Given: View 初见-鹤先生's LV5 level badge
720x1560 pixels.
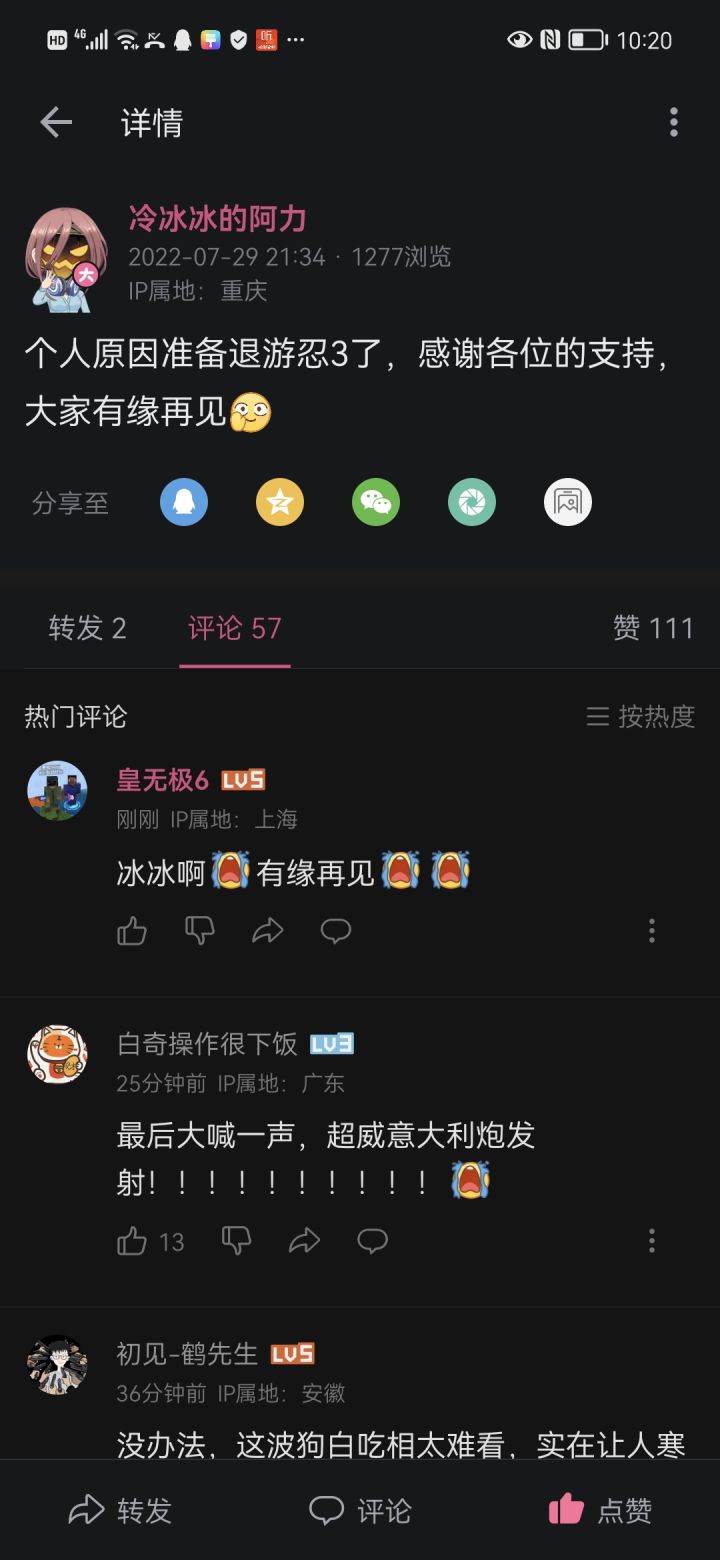Looking at the screenshot, I should point(294,1353).
